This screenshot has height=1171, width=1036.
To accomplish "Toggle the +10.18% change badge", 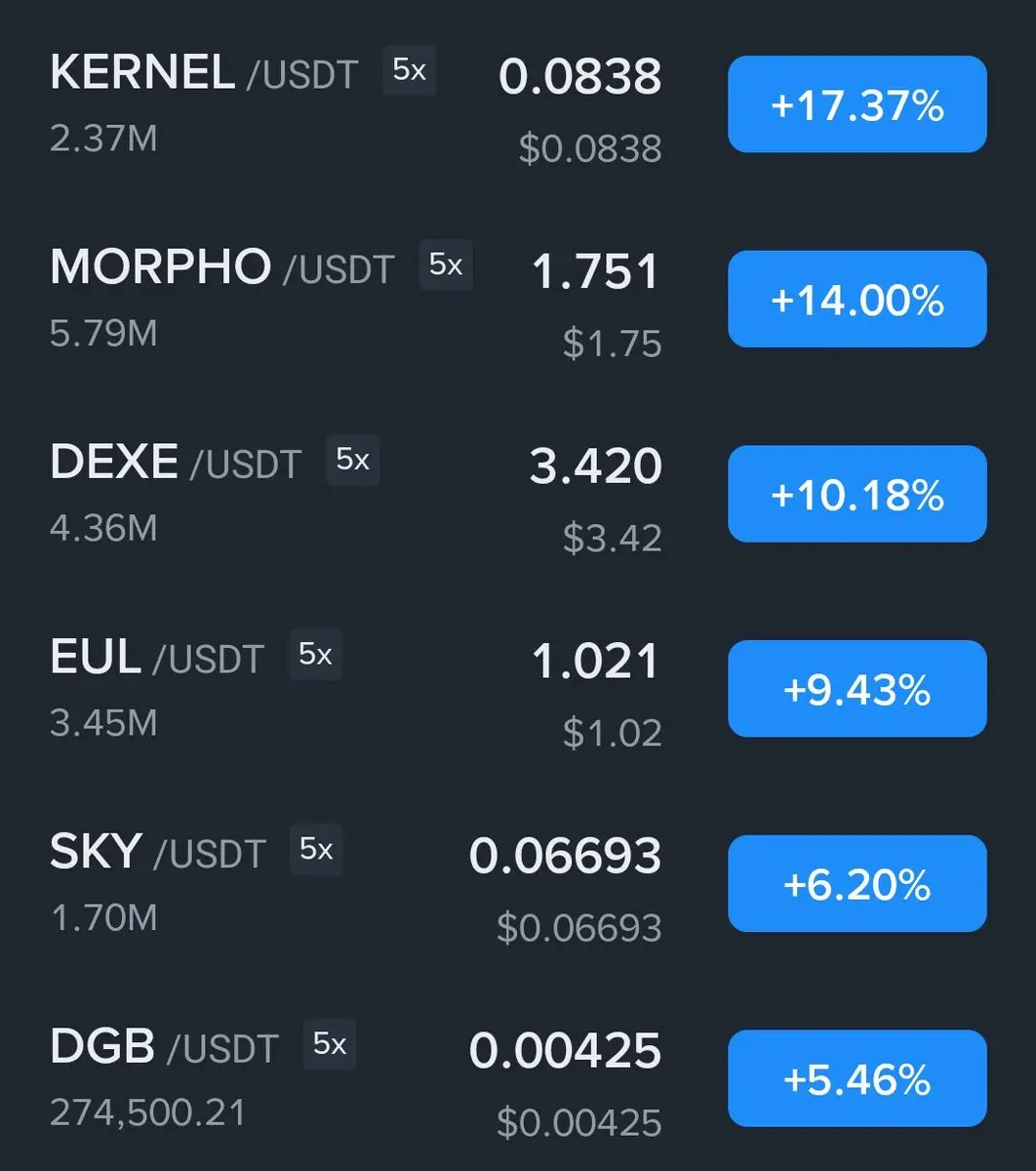I will pyautogui.click(x=857, y=494).
